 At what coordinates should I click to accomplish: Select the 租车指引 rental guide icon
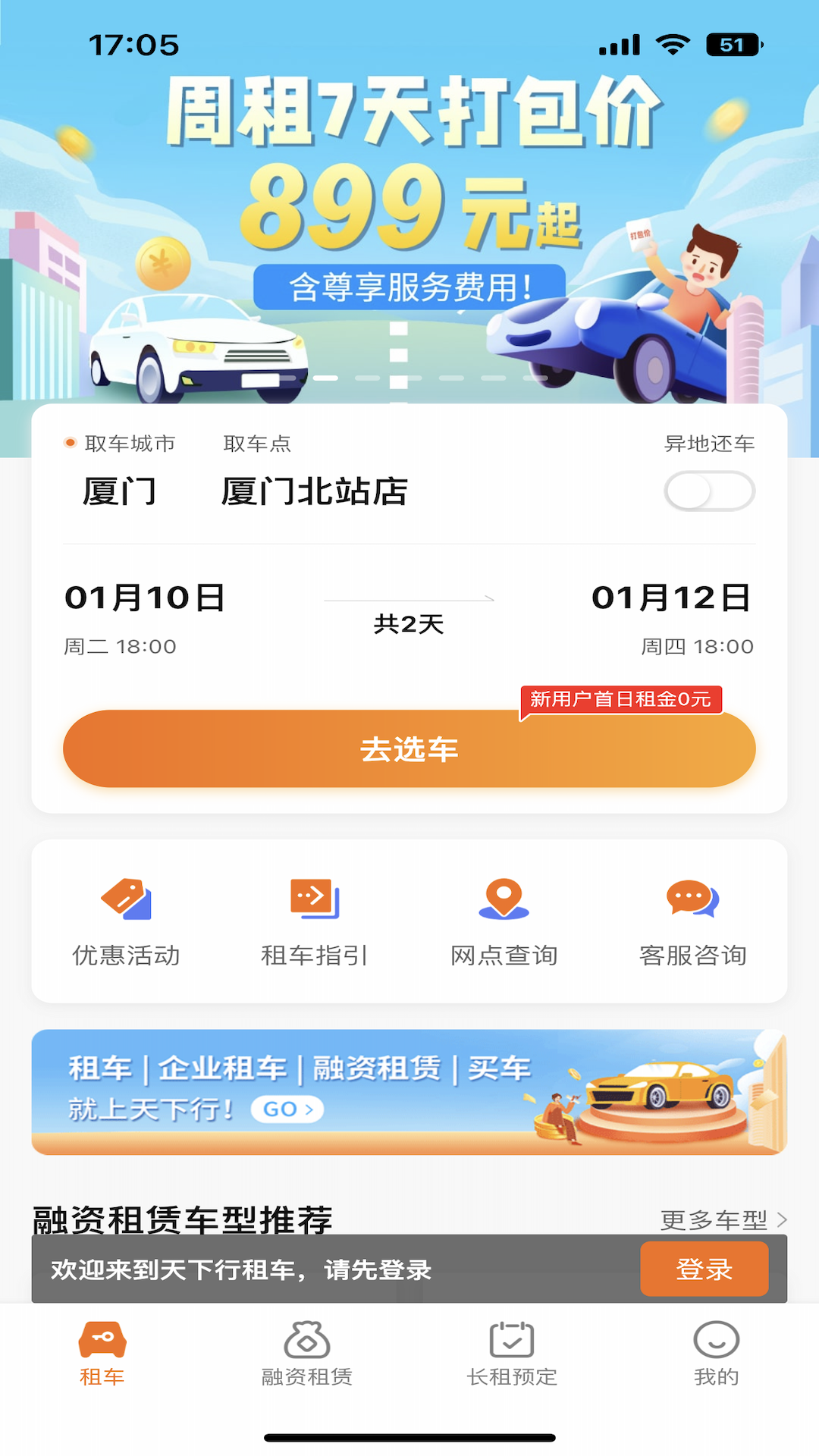coord(313,902)
